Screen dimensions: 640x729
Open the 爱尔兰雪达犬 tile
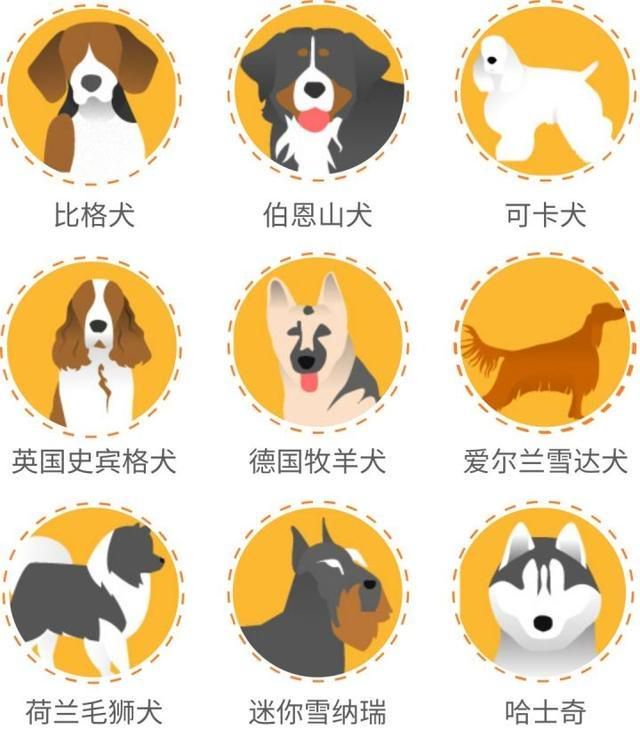pyautogui.click(x=545, y=345)
